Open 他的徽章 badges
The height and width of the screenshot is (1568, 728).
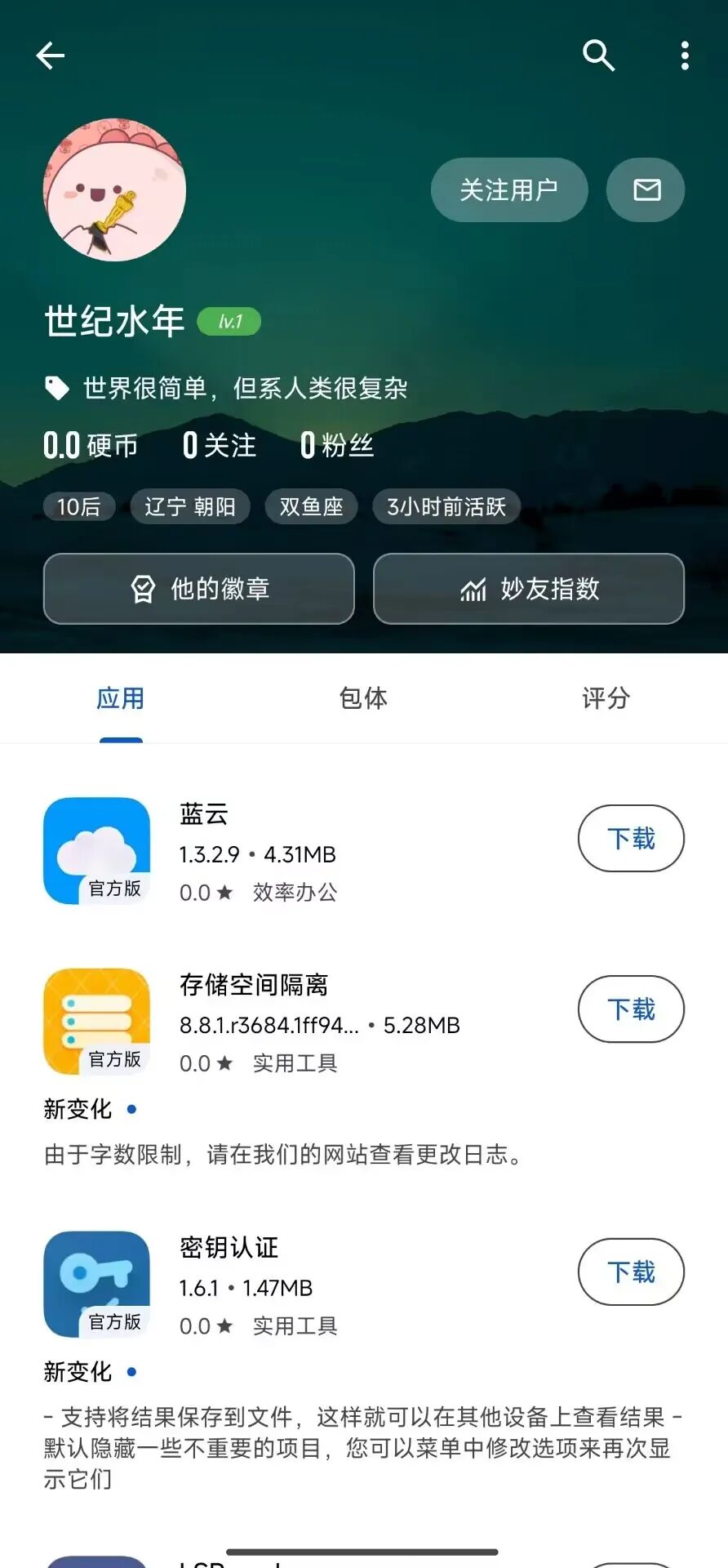click(199, 589)
